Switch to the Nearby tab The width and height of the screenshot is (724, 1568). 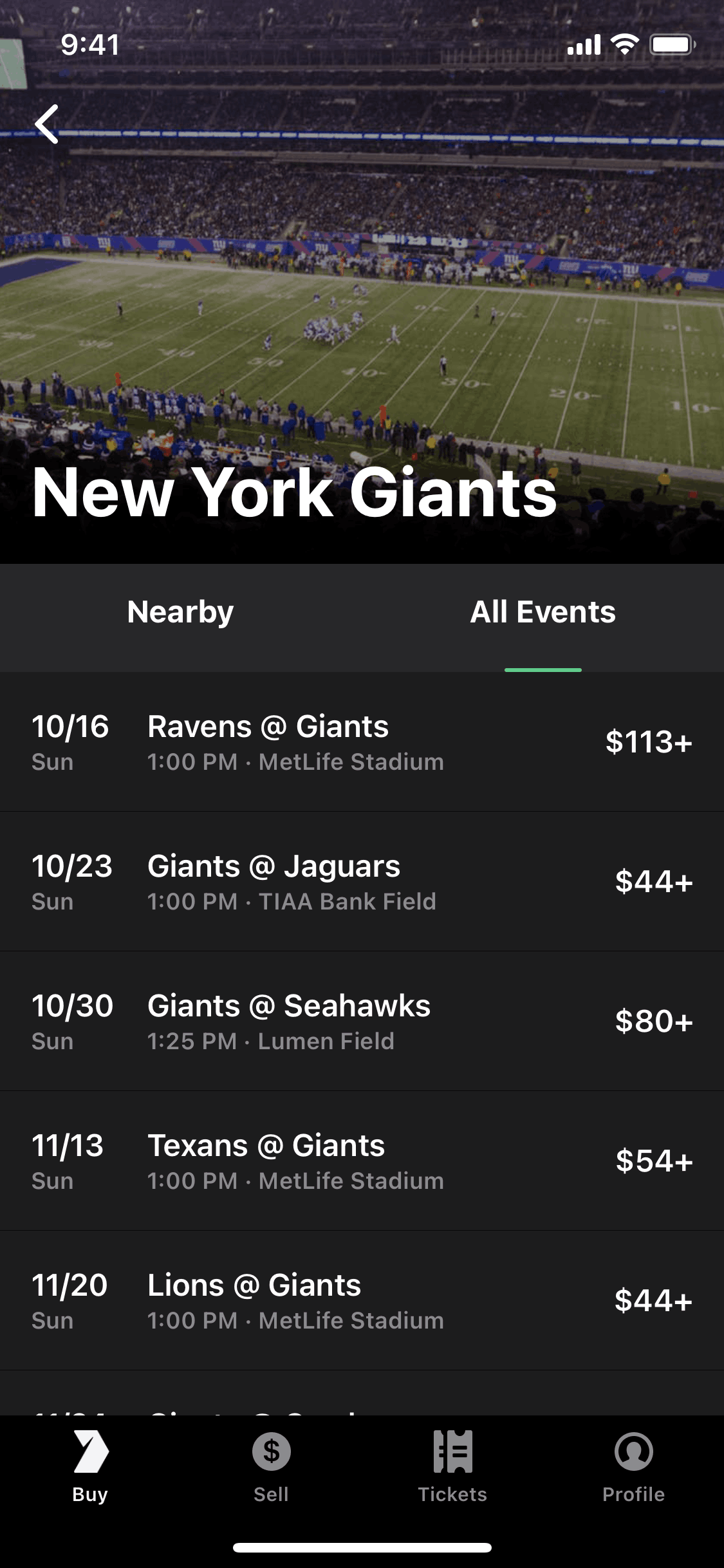pos(180,612)
